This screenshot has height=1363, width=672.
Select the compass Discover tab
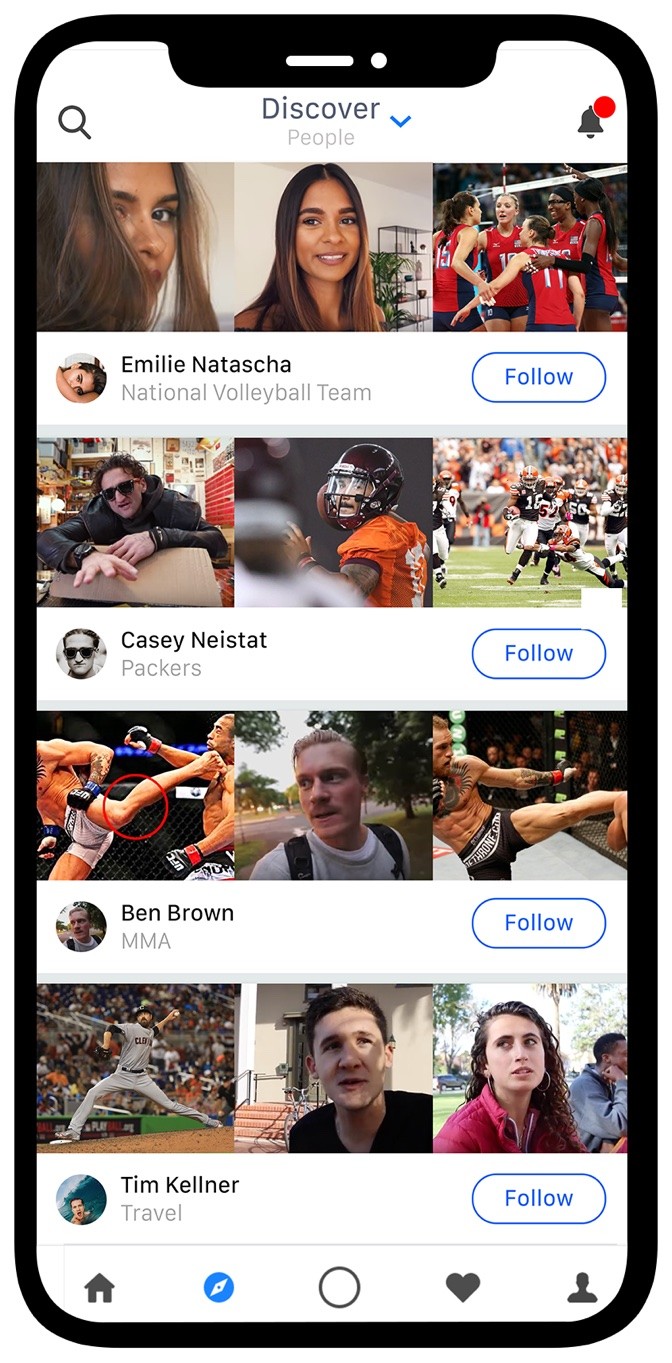point(219,1287)
